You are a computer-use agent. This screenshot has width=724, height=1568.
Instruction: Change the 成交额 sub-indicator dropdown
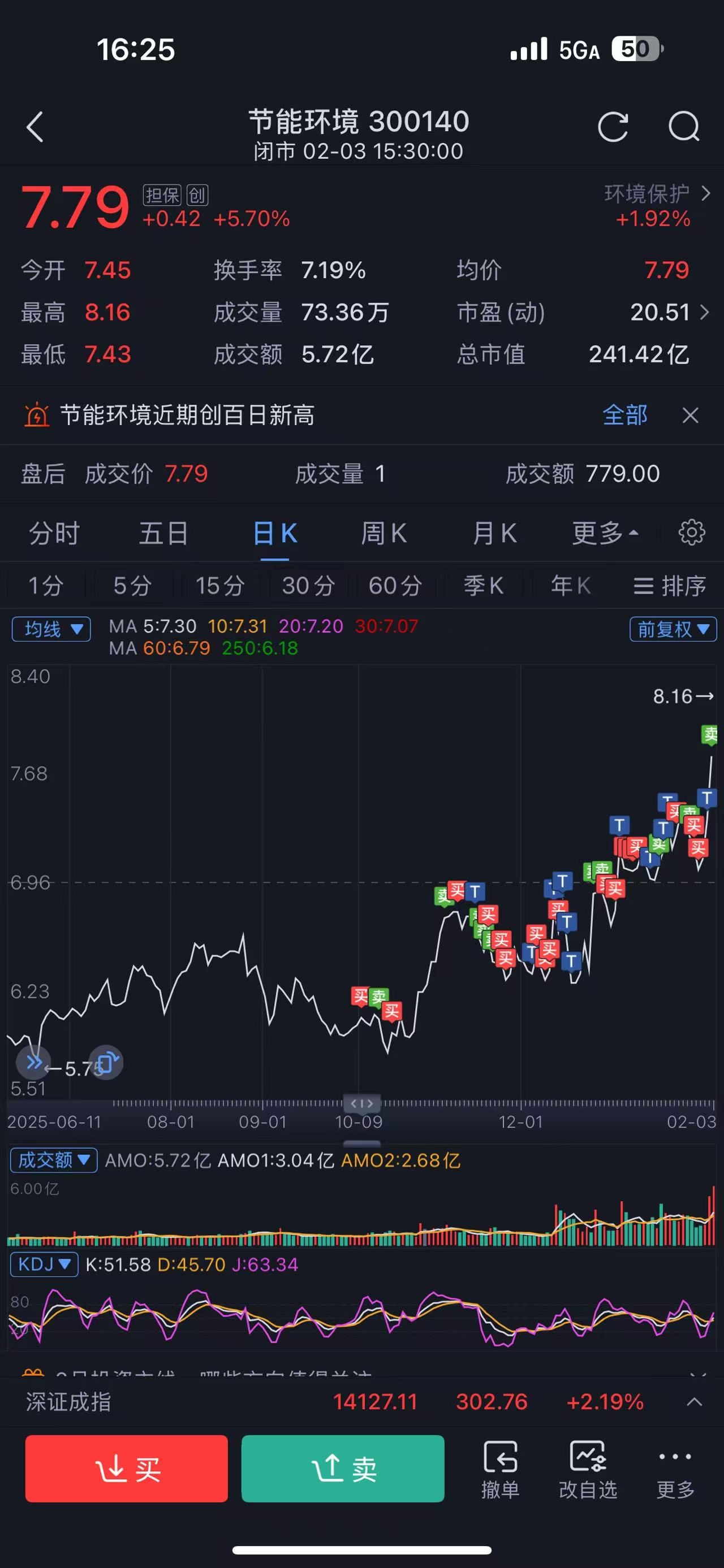click(x=54, y=1160)
